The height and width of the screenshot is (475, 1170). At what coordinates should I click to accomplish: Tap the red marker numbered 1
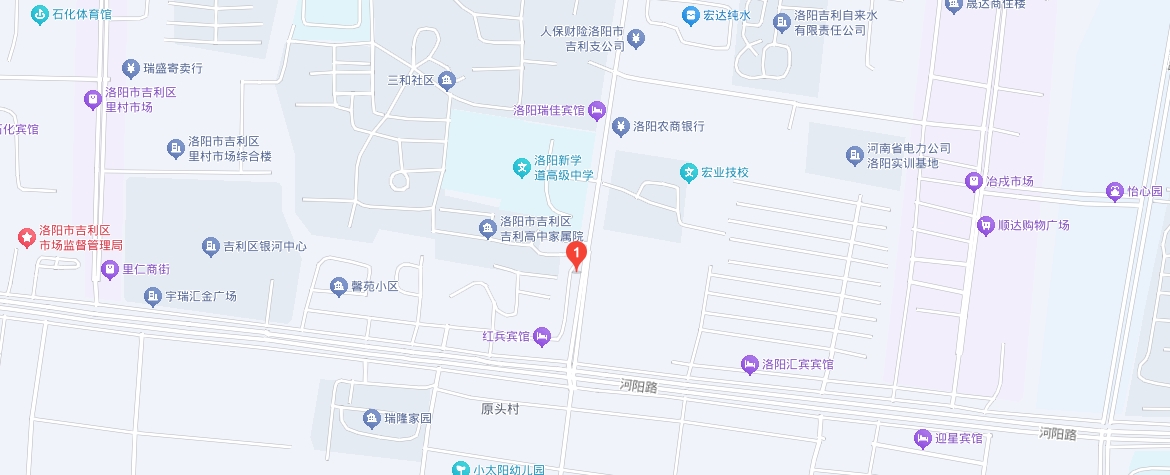click(577, 255)
